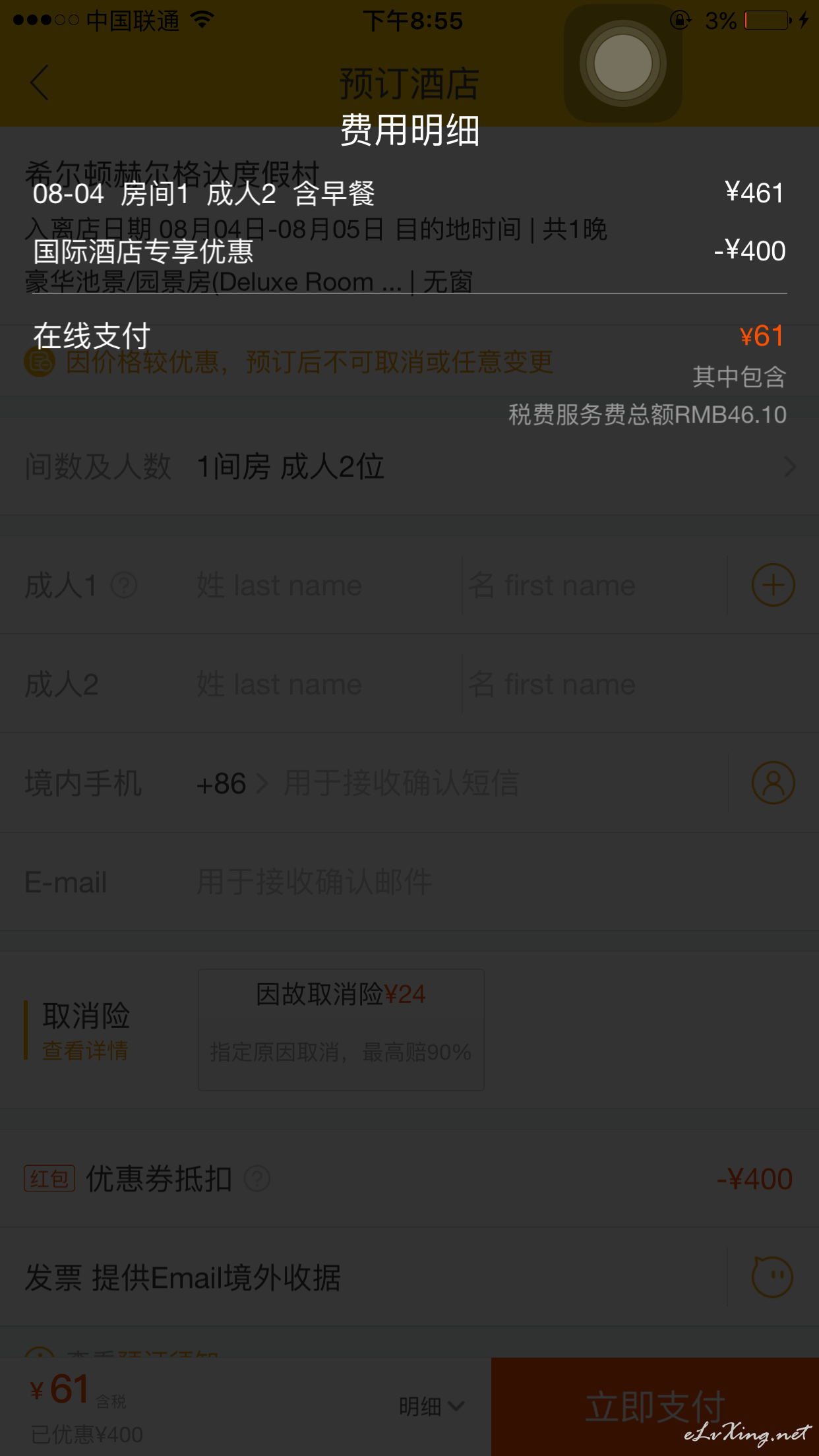Add a guest with the plus icon
This screenshot has width=819, height=1456.
tap(773, 585)
